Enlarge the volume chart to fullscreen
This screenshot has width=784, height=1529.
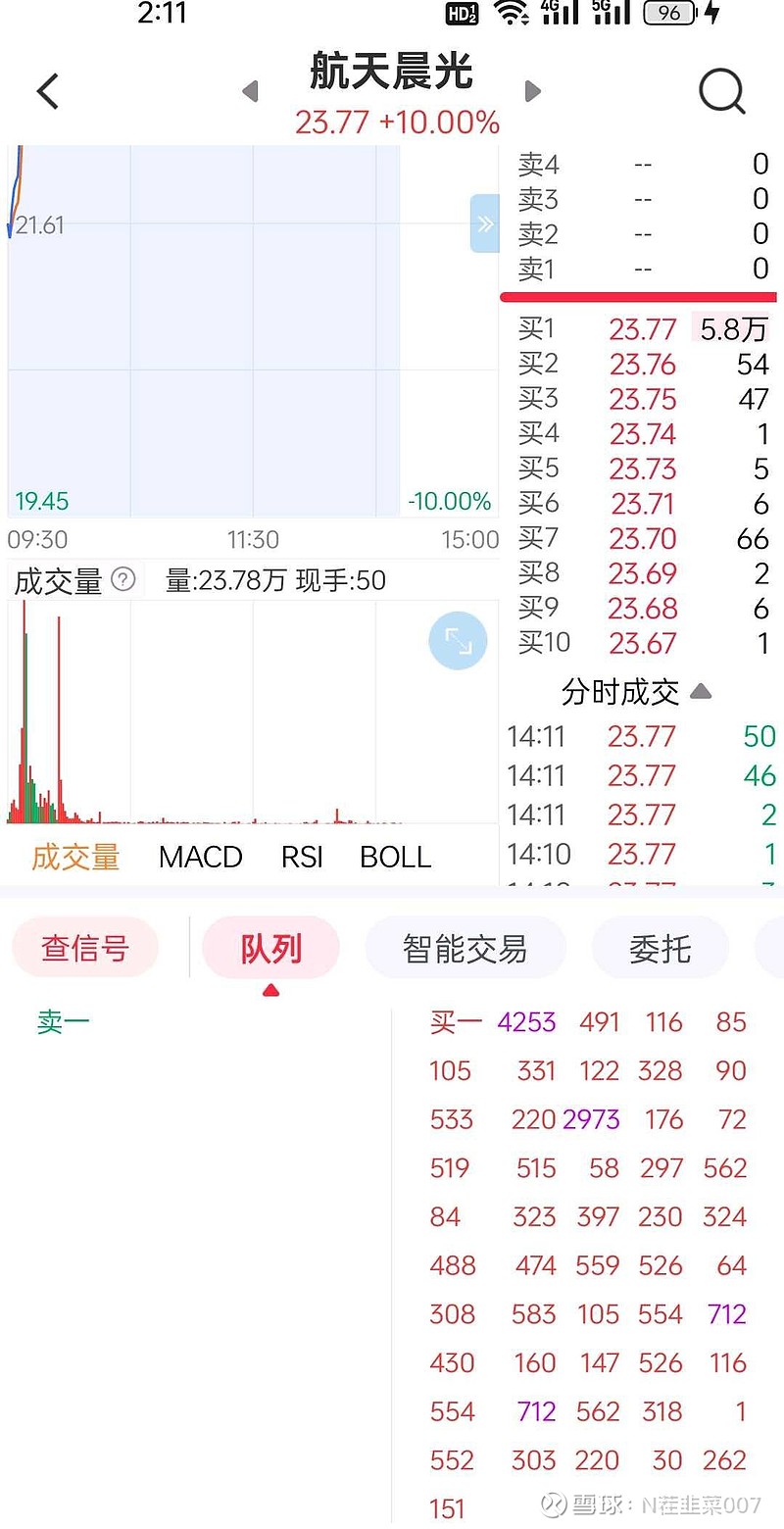[x=458, y=641]
